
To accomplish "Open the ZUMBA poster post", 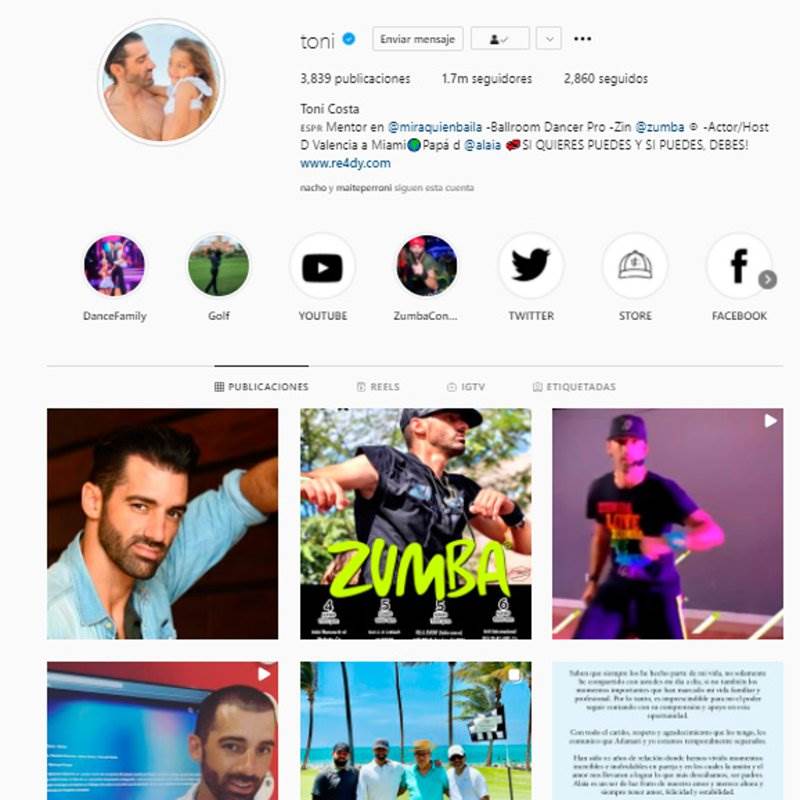I will (x=416, y=523).
